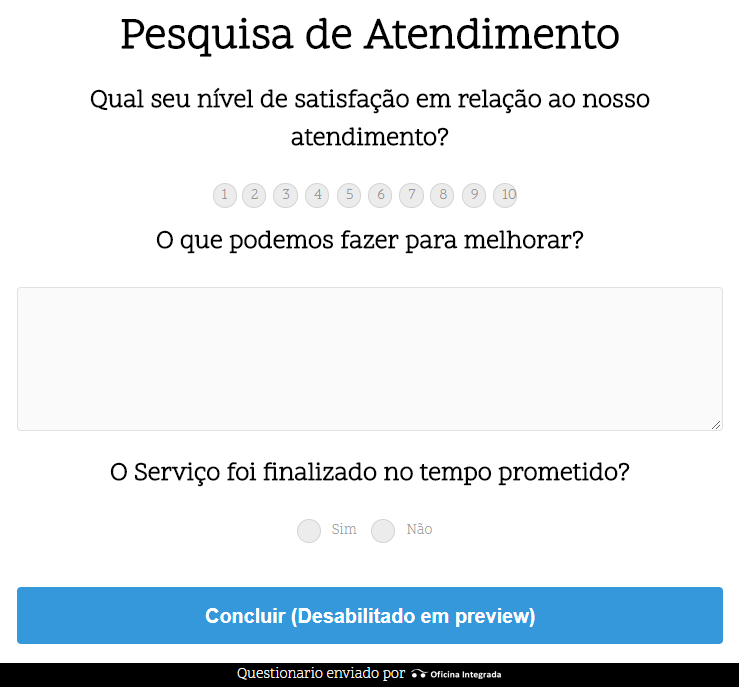Select satisfaction rating 2
739x687 pixels.
255,195
